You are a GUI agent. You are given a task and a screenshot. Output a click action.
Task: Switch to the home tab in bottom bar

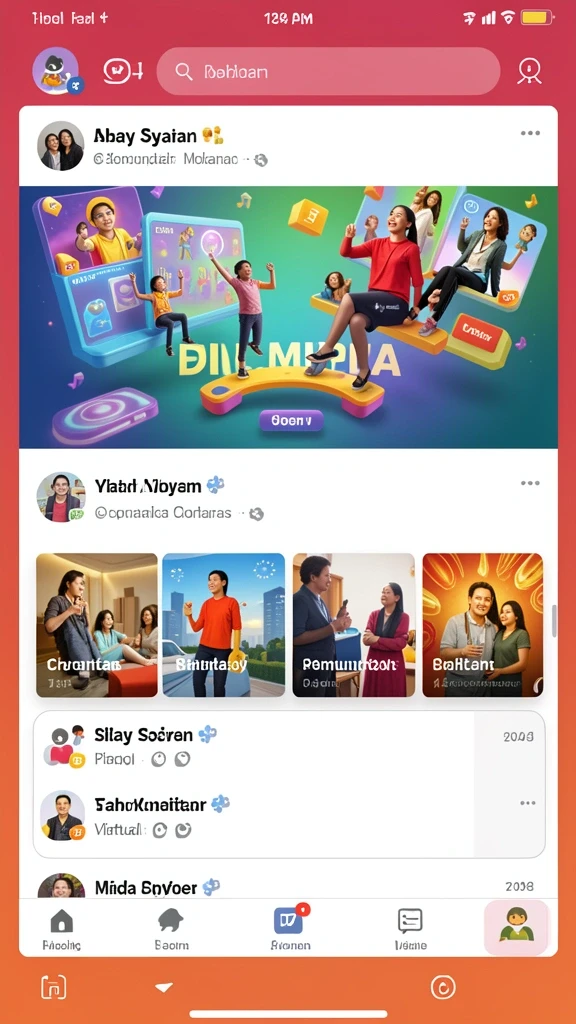(61, 929)
